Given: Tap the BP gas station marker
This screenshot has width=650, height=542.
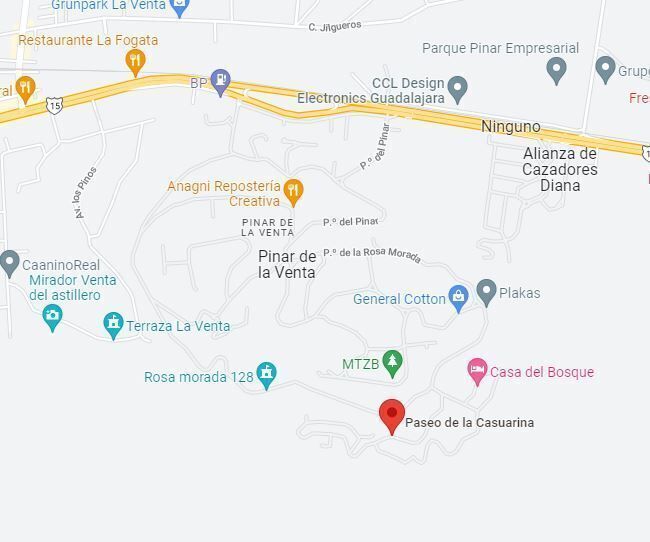Looking at the screenshot, I should coord(221,83).
